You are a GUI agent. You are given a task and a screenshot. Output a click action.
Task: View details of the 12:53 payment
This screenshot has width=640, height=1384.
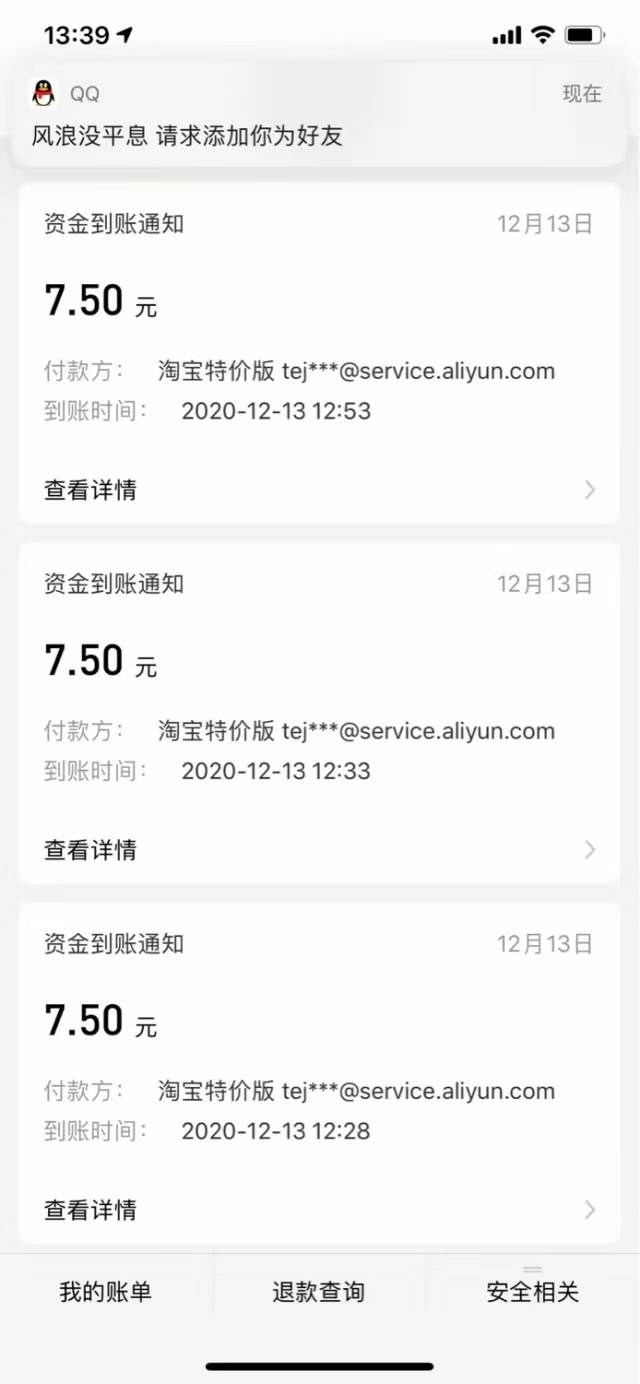tap(318, 490)
